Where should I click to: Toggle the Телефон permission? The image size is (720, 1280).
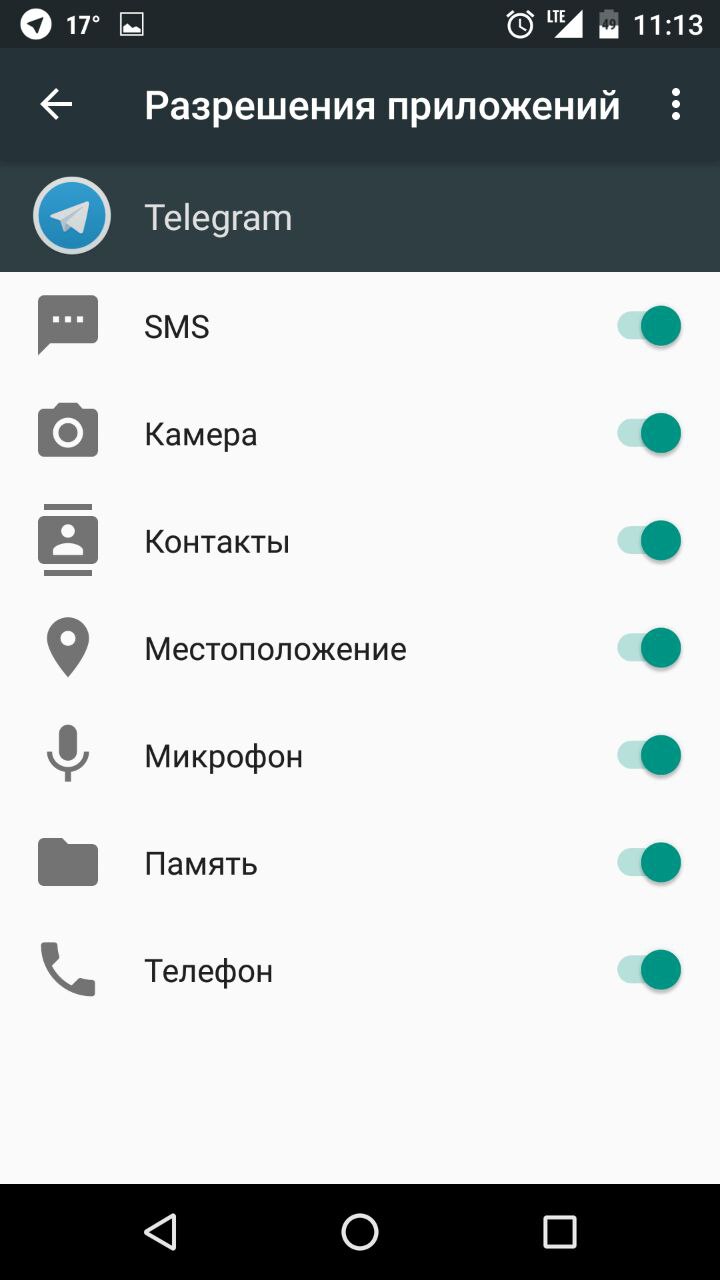point(649,970)
